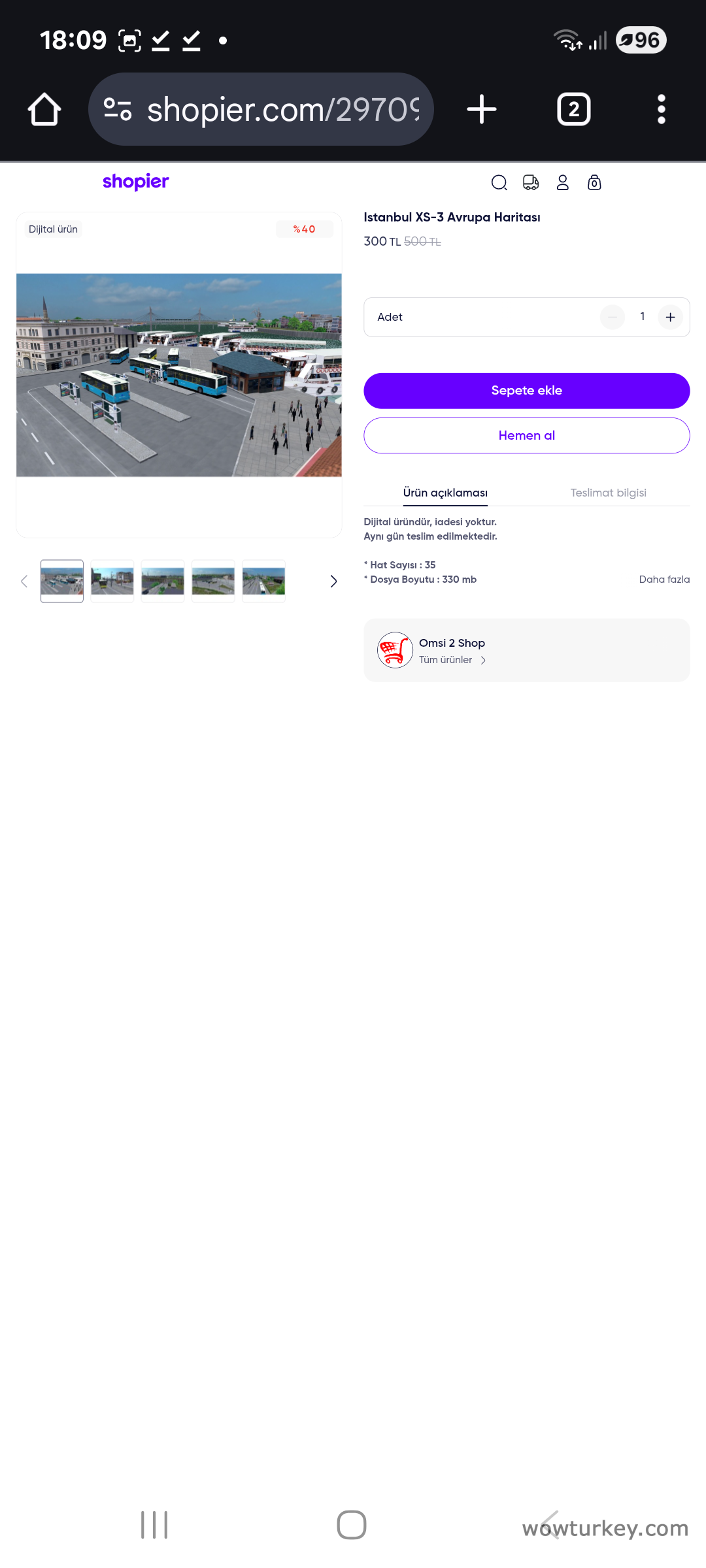Decrease the Adet quantity with minus

pos(613,318)
